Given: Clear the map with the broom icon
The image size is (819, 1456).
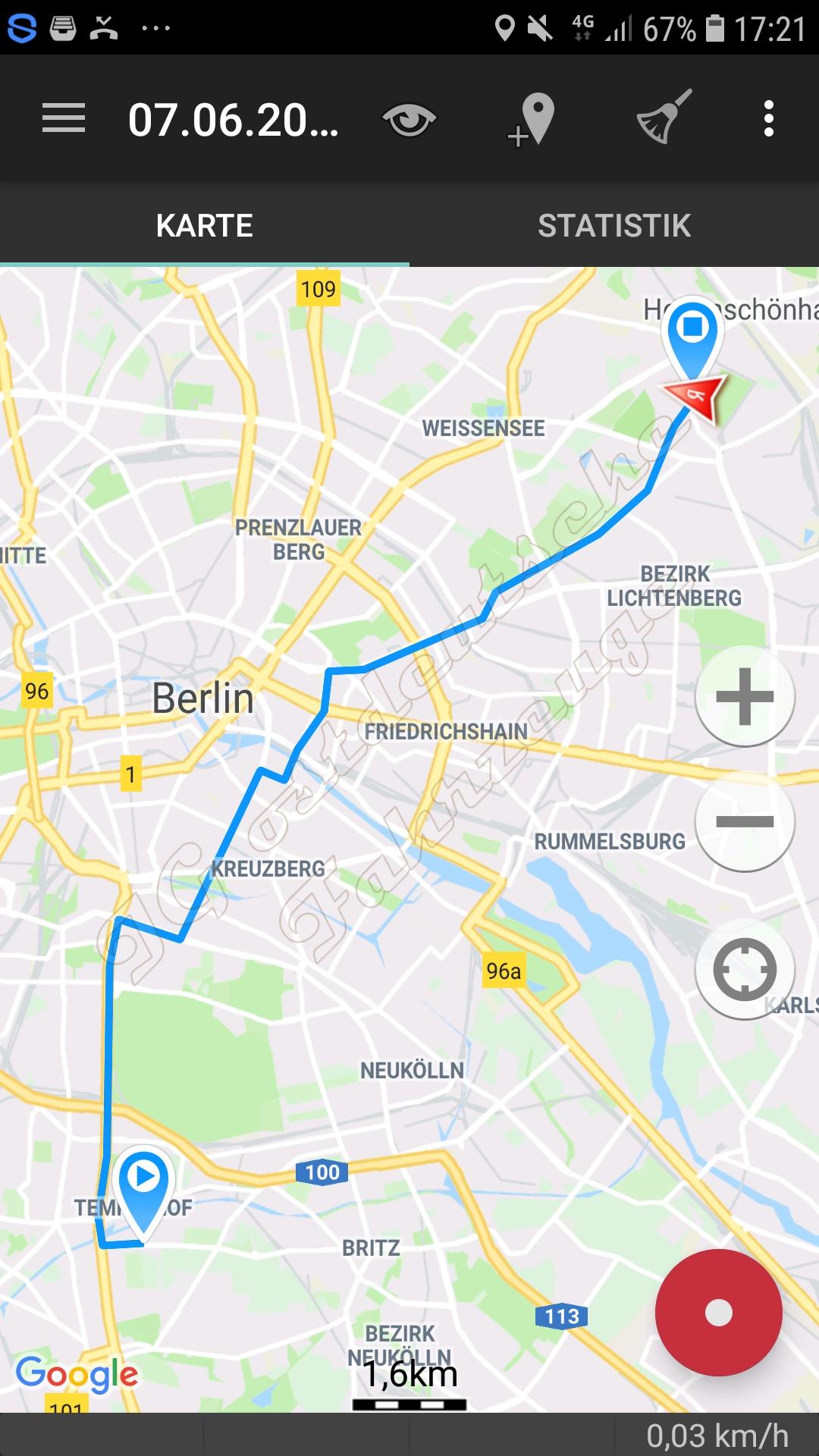Looking at the screenshot, I should [664, 118].
